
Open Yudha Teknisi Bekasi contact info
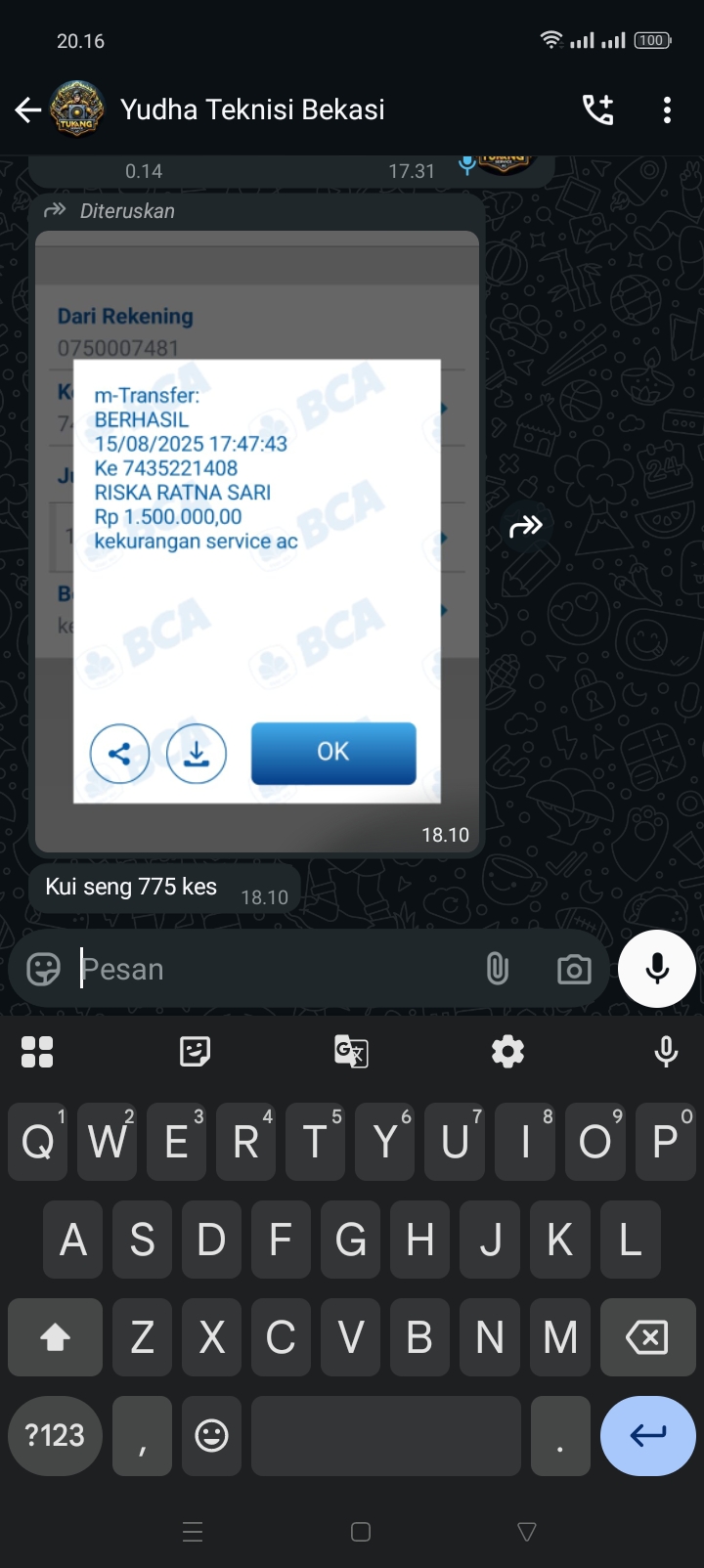click(252, 109)
